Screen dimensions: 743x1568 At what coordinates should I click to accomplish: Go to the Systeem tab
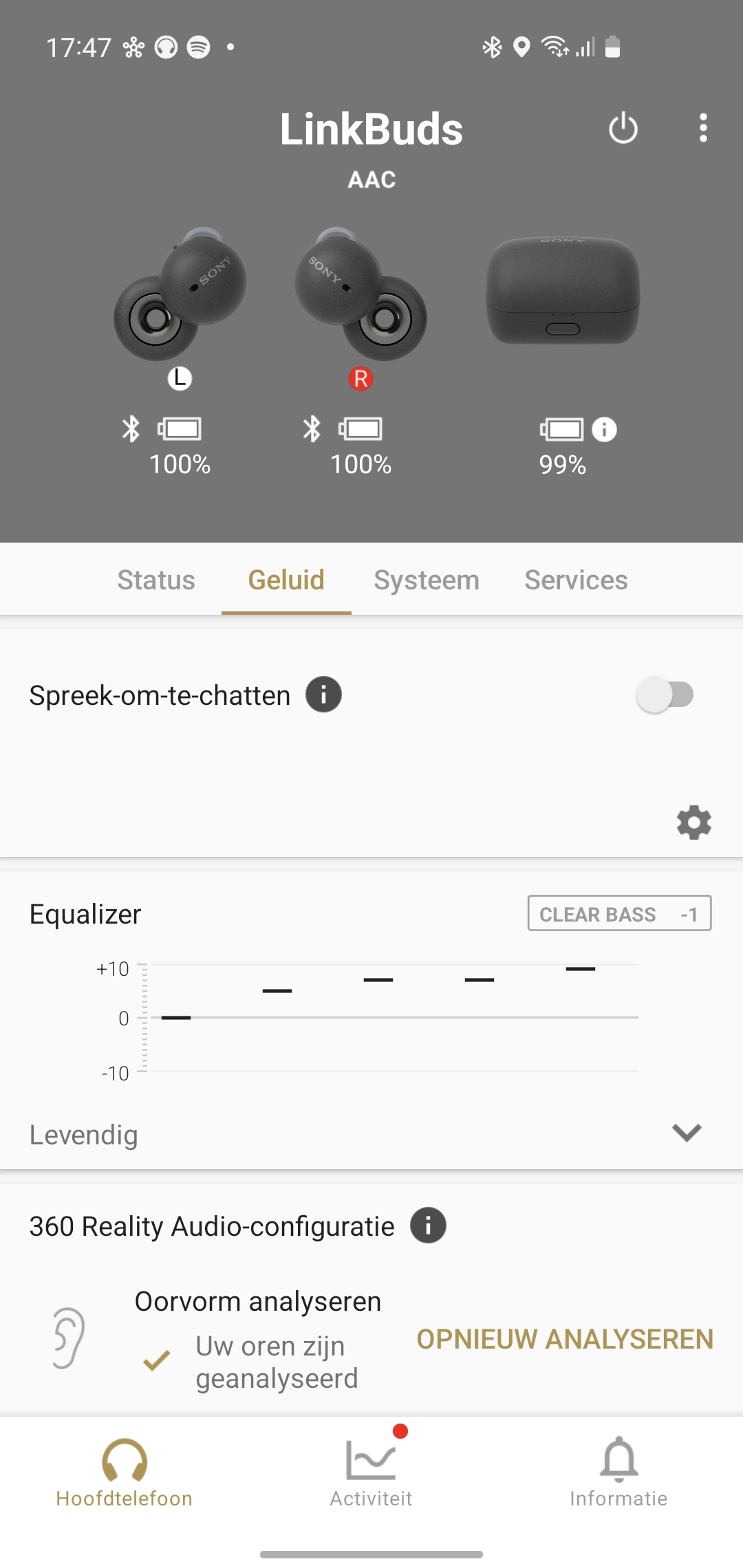[427, 580]
